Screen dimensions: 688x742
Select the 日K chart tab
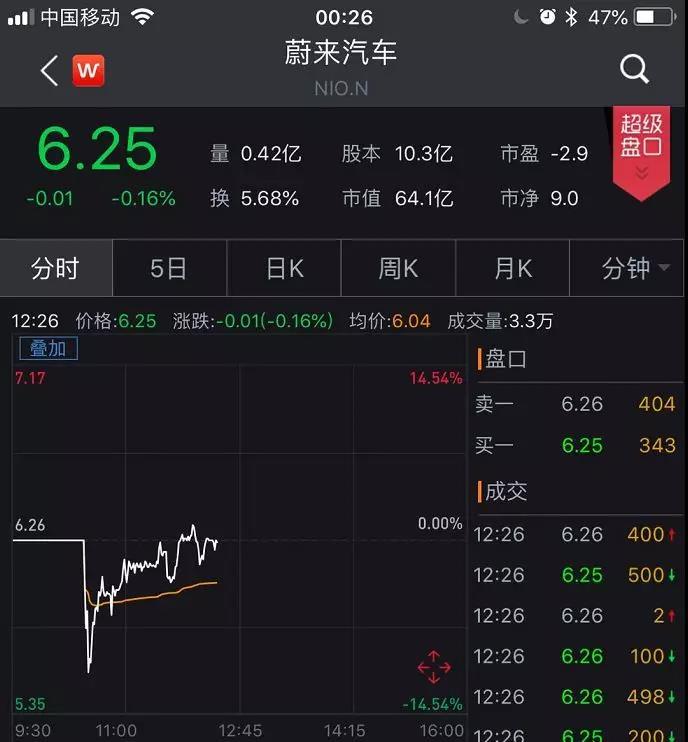point(284,268)
